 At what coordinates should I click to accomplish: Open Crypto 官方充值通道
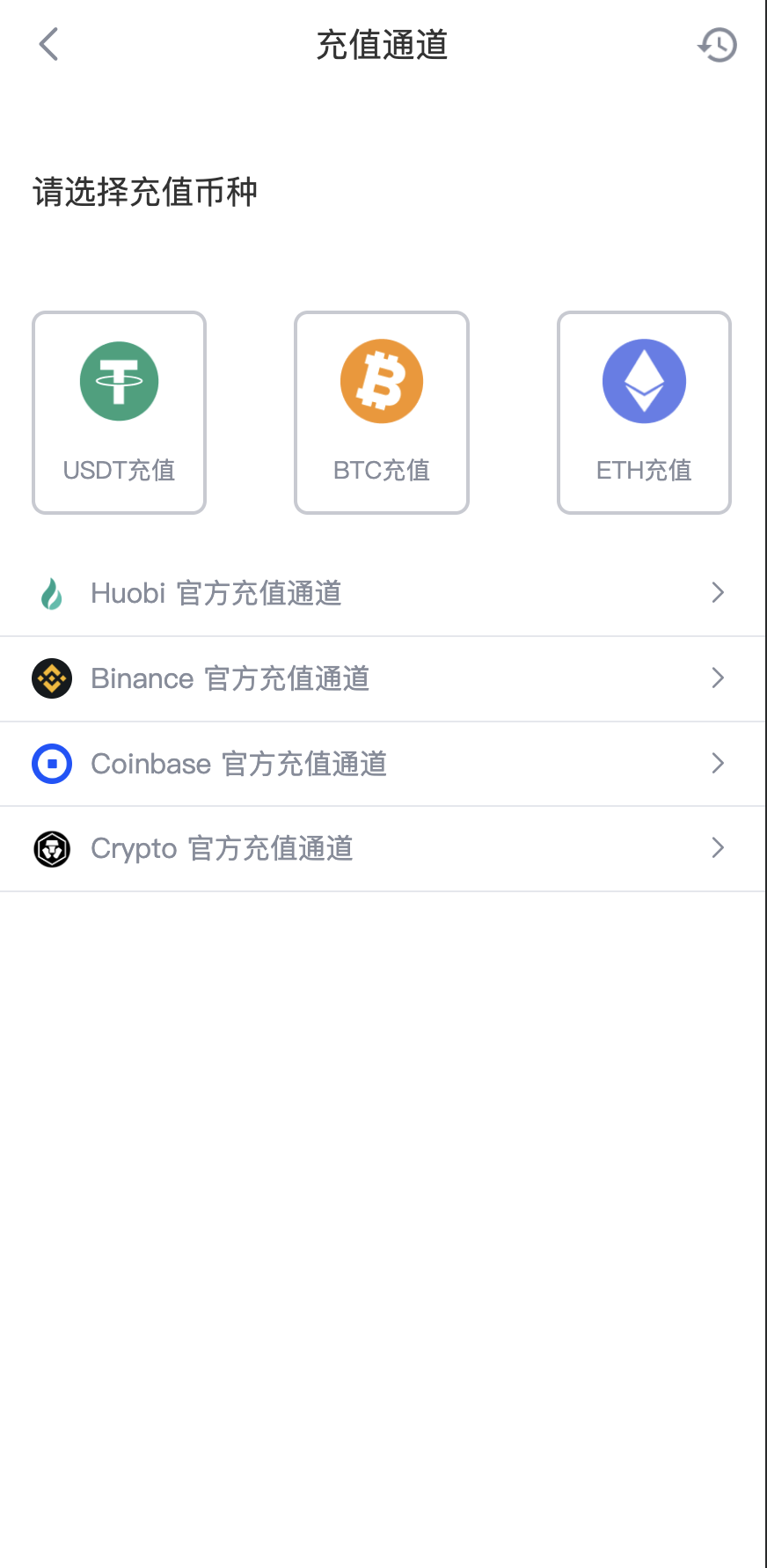383,849
